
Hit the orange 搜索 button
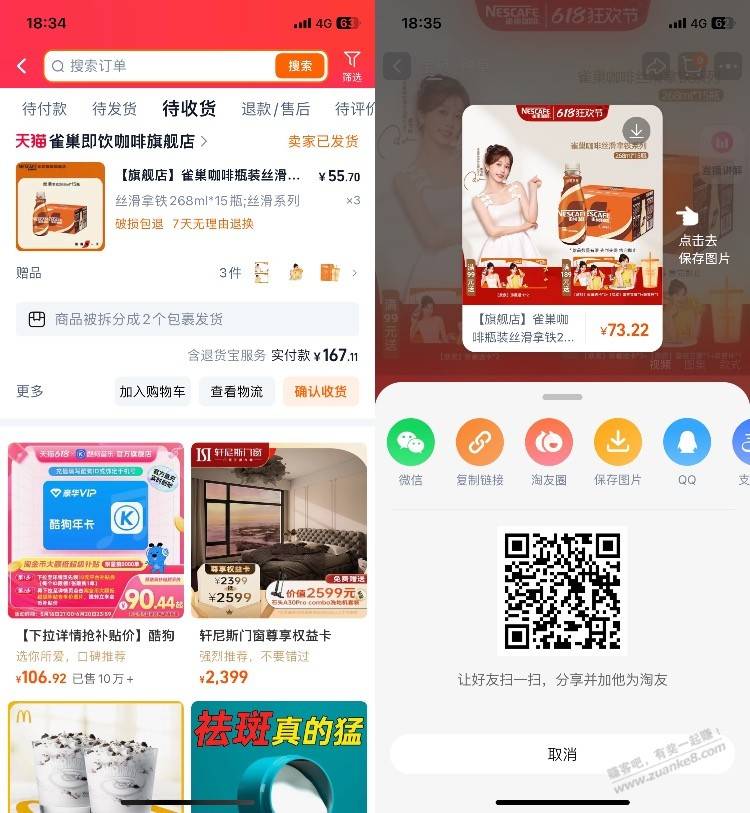point(300,66)
